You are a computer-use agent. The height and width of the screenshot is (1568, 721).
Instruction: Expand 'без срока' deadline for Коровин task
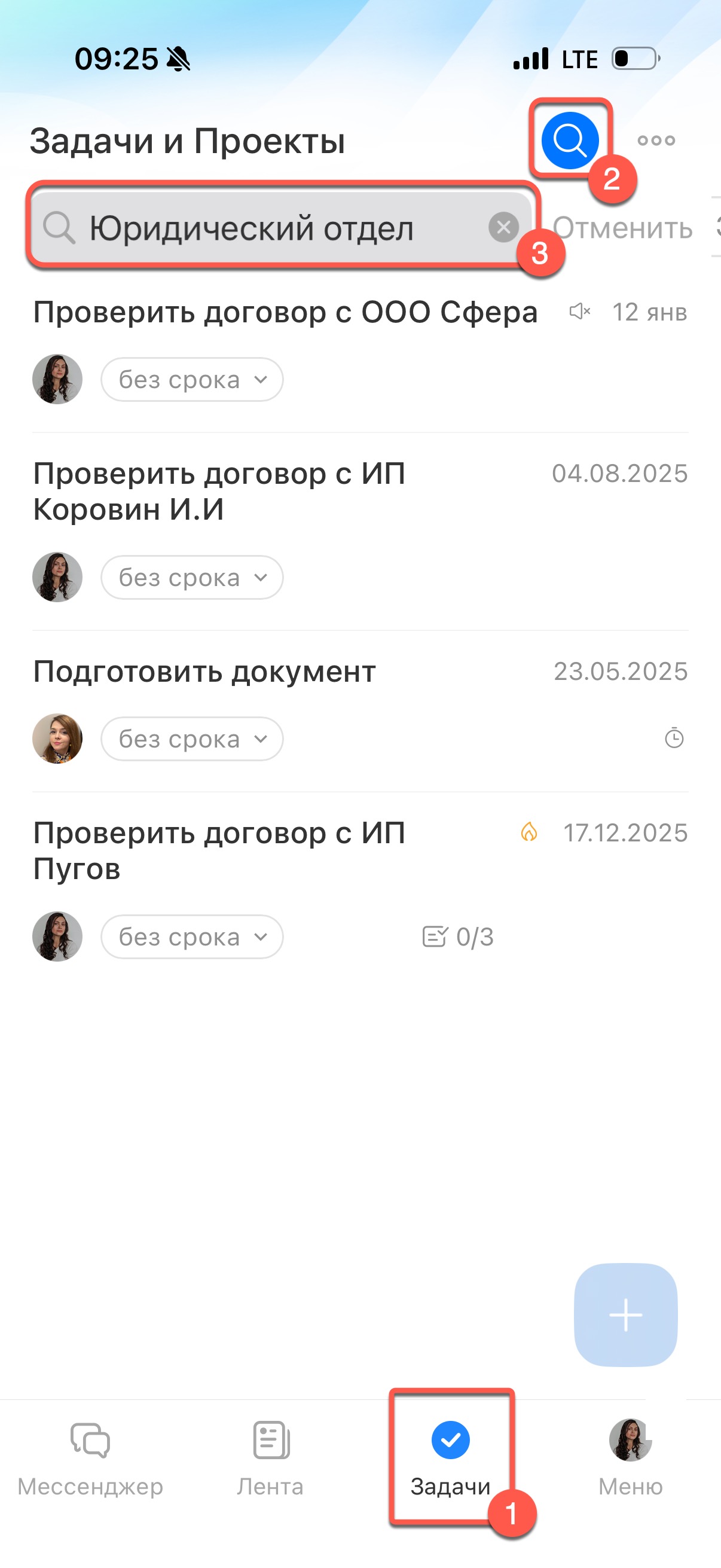pos(192,577)
